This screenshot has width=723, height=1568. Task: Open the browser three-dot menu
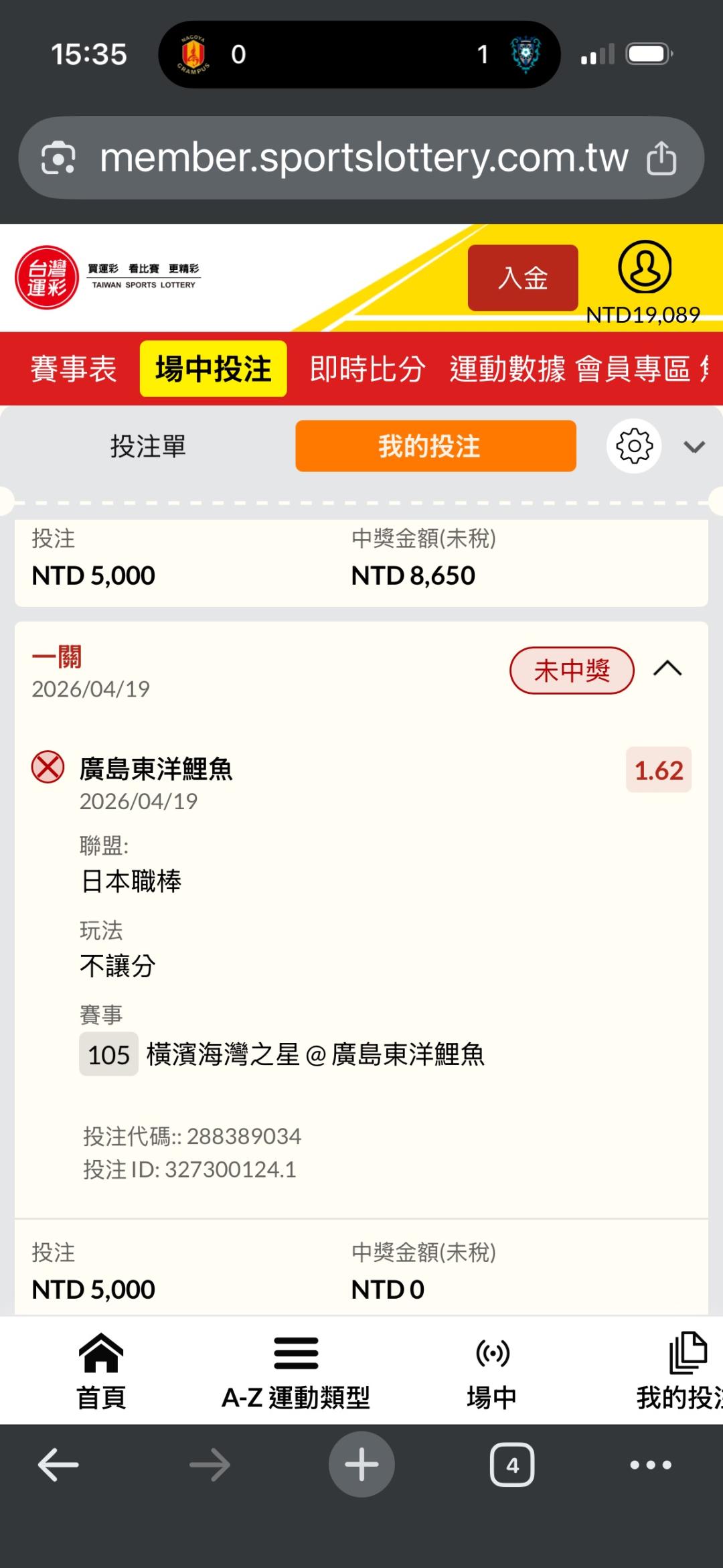point(650,1465)
